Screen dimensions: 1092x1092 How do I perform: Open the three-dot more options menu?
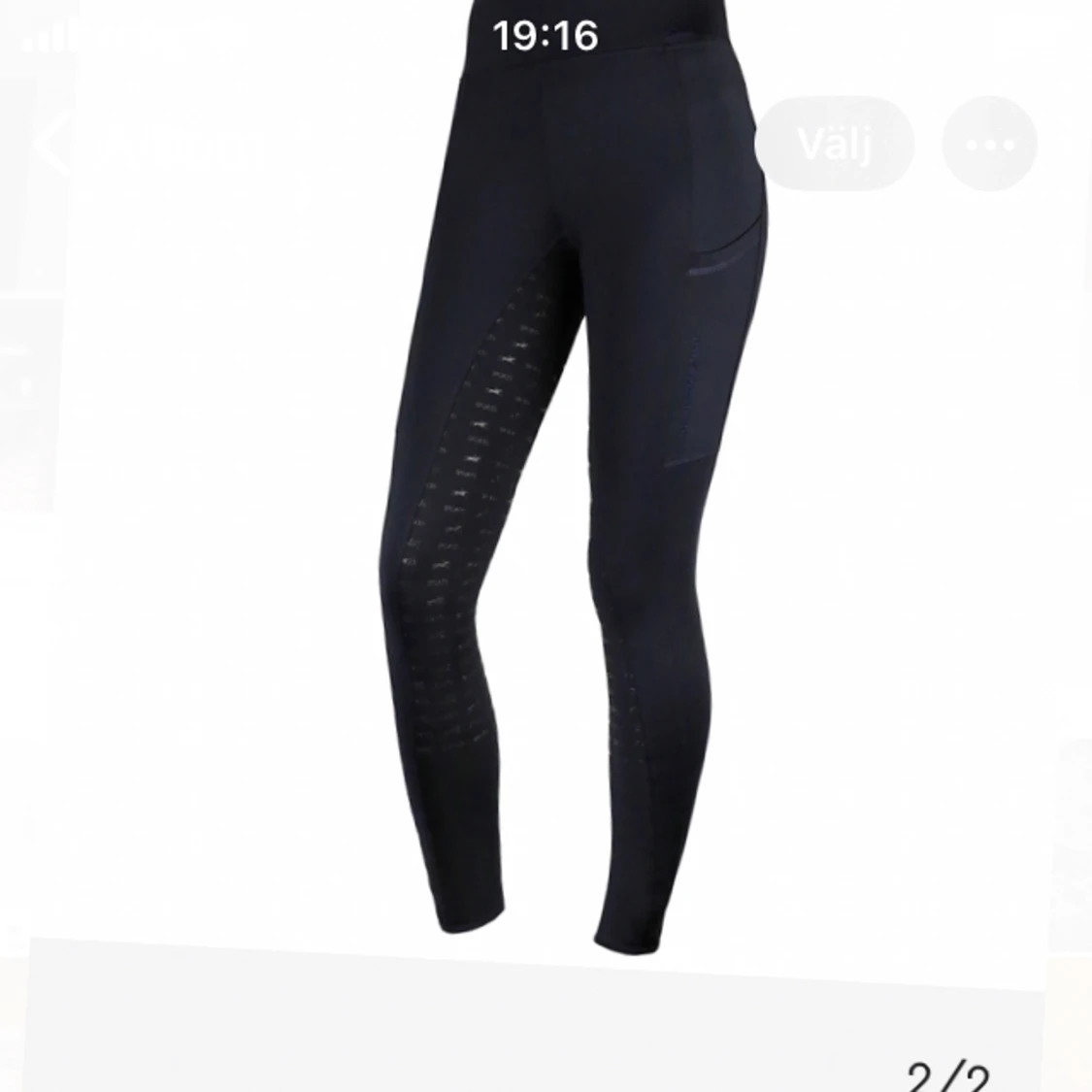click(989, 145)
